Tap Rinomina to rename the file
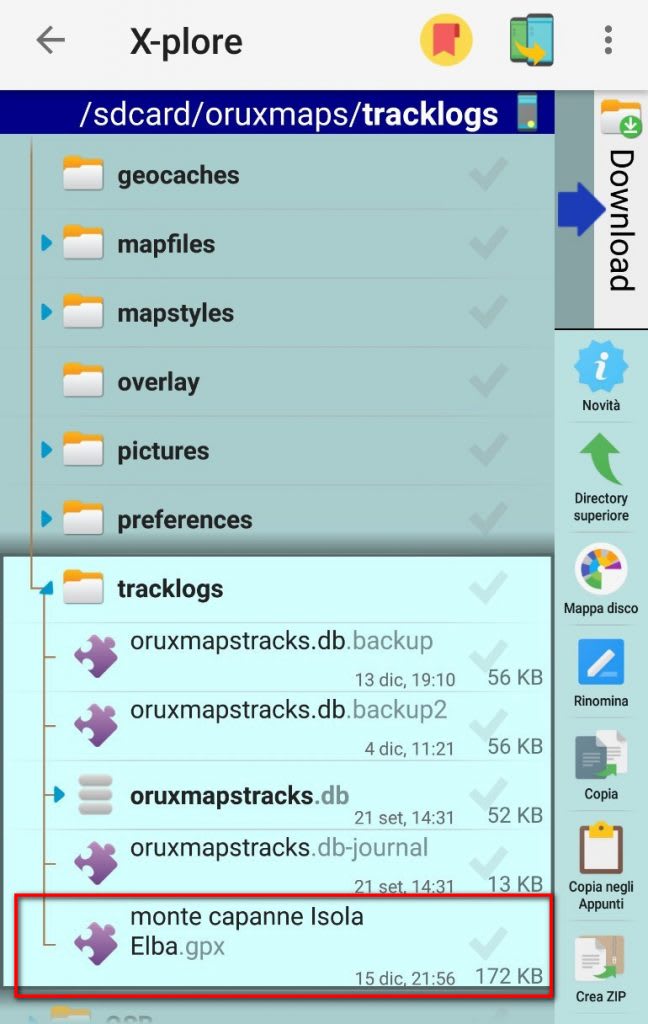Screen dimensions: 648x1024 pos(601,673)
